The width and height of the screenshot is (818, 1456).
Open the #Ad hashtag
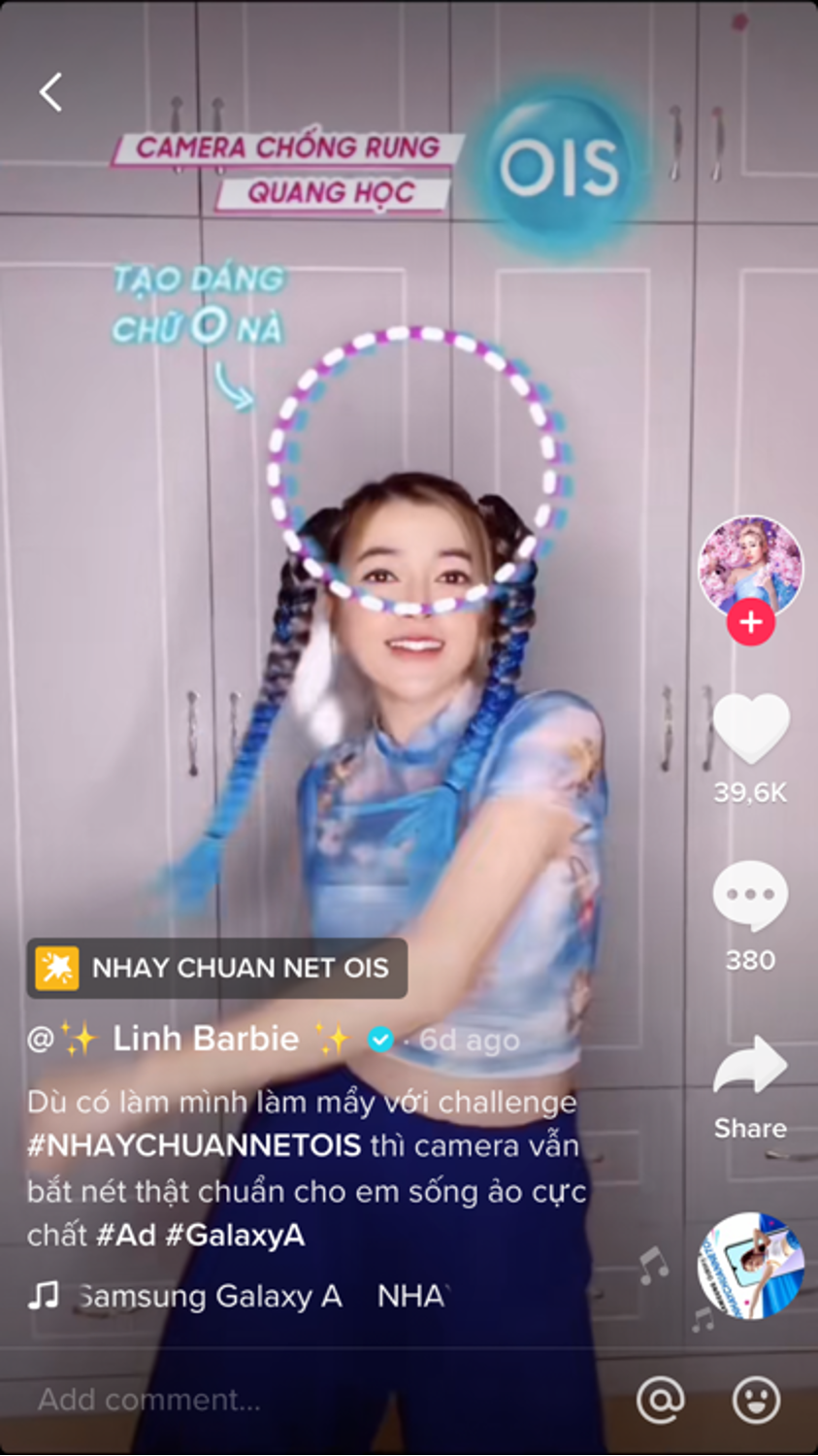point(126,1235)
